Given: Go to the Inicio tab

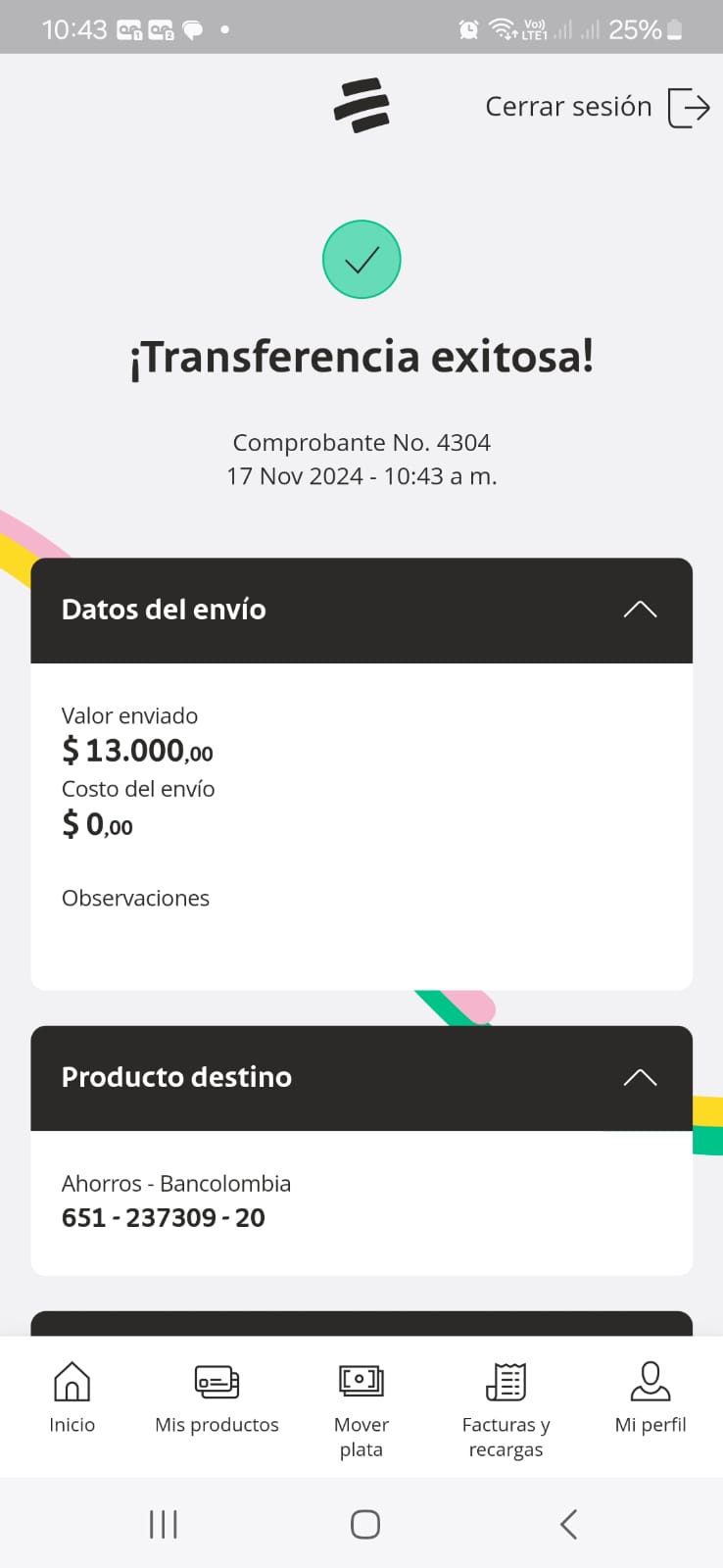Looking at the screenshot, I should pos(72,1398).
